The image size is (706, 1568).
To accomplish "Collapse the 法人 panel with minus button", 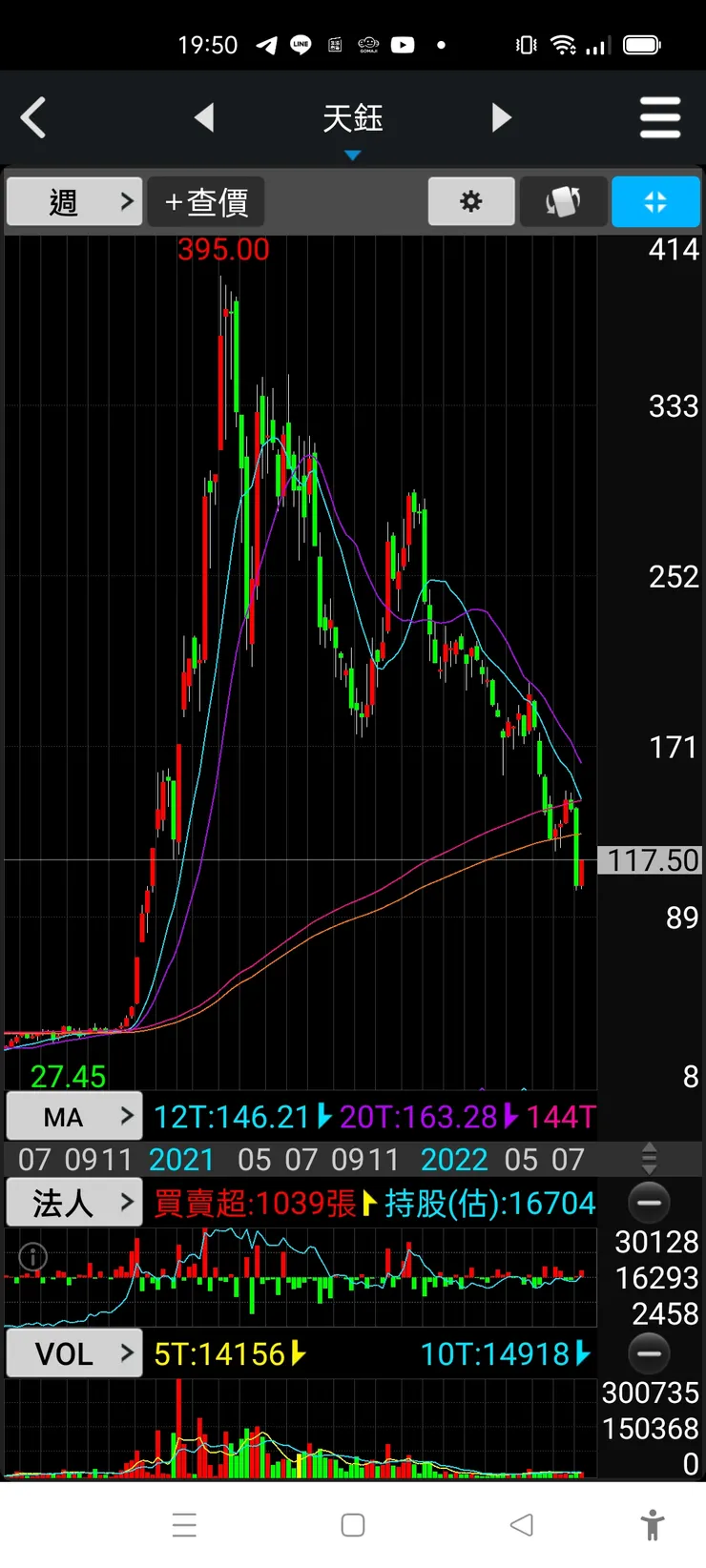I will tap(649, 1203).
